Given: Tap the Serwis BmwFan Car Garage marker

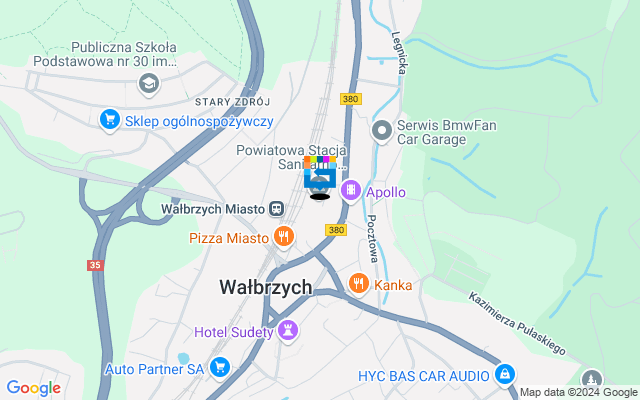Looking at the screenshot, I should coord(381,131).
